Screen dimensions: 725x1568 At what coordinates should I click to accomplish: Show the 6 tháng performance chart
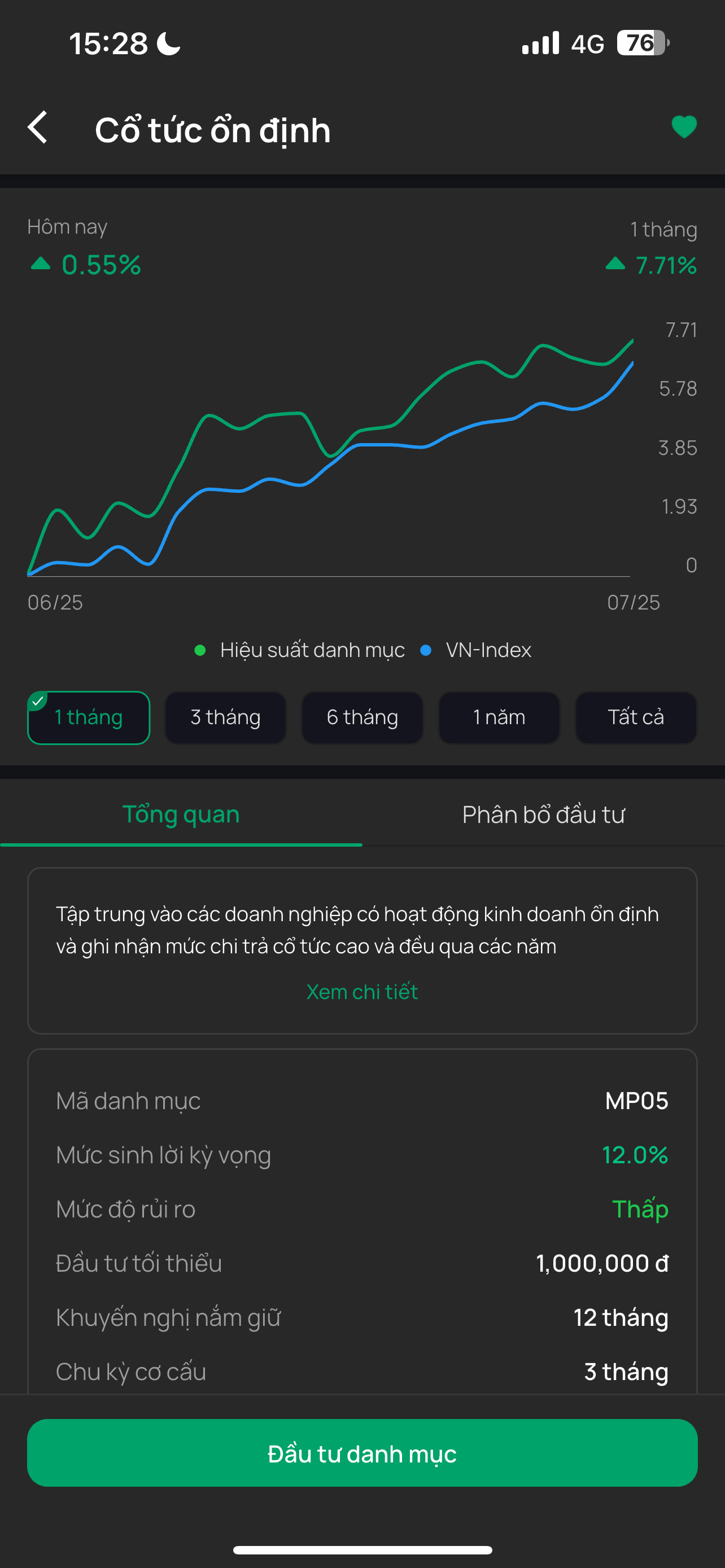pyautogui.click(x=362, y=717)
